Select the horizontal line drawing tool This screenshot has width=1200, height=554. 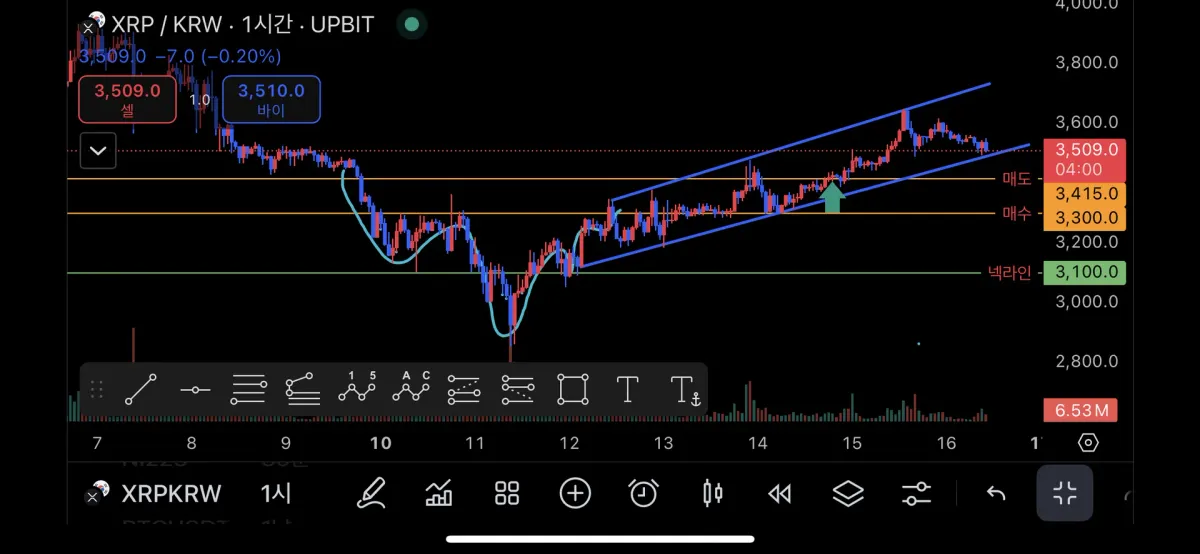tap(194, 388)
